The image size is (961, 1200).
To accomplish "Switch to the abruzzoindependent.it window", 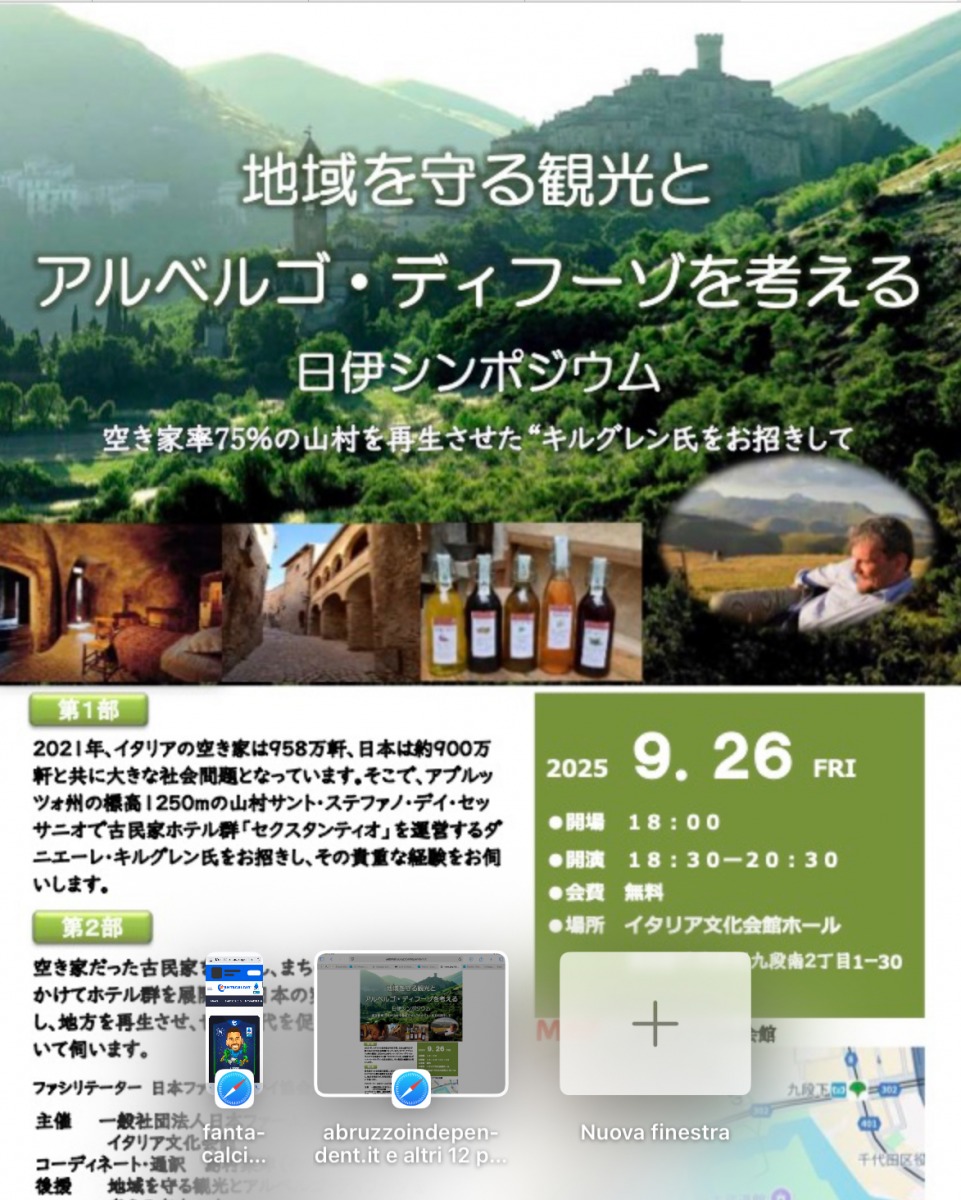I will 411,1023.
